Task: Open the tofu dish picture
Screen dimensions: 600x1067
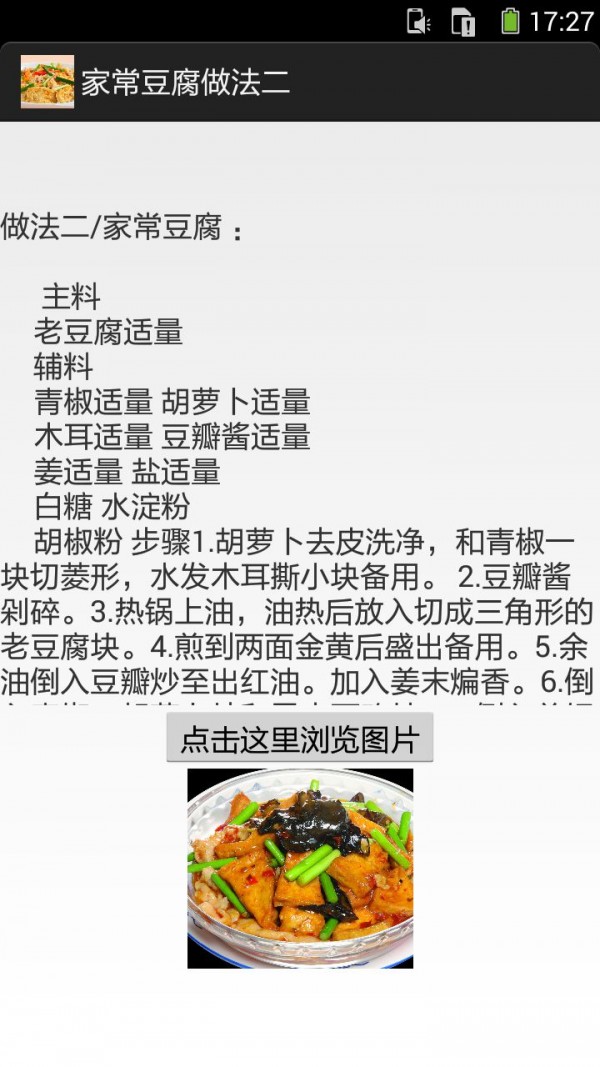Action: (300, 867)
